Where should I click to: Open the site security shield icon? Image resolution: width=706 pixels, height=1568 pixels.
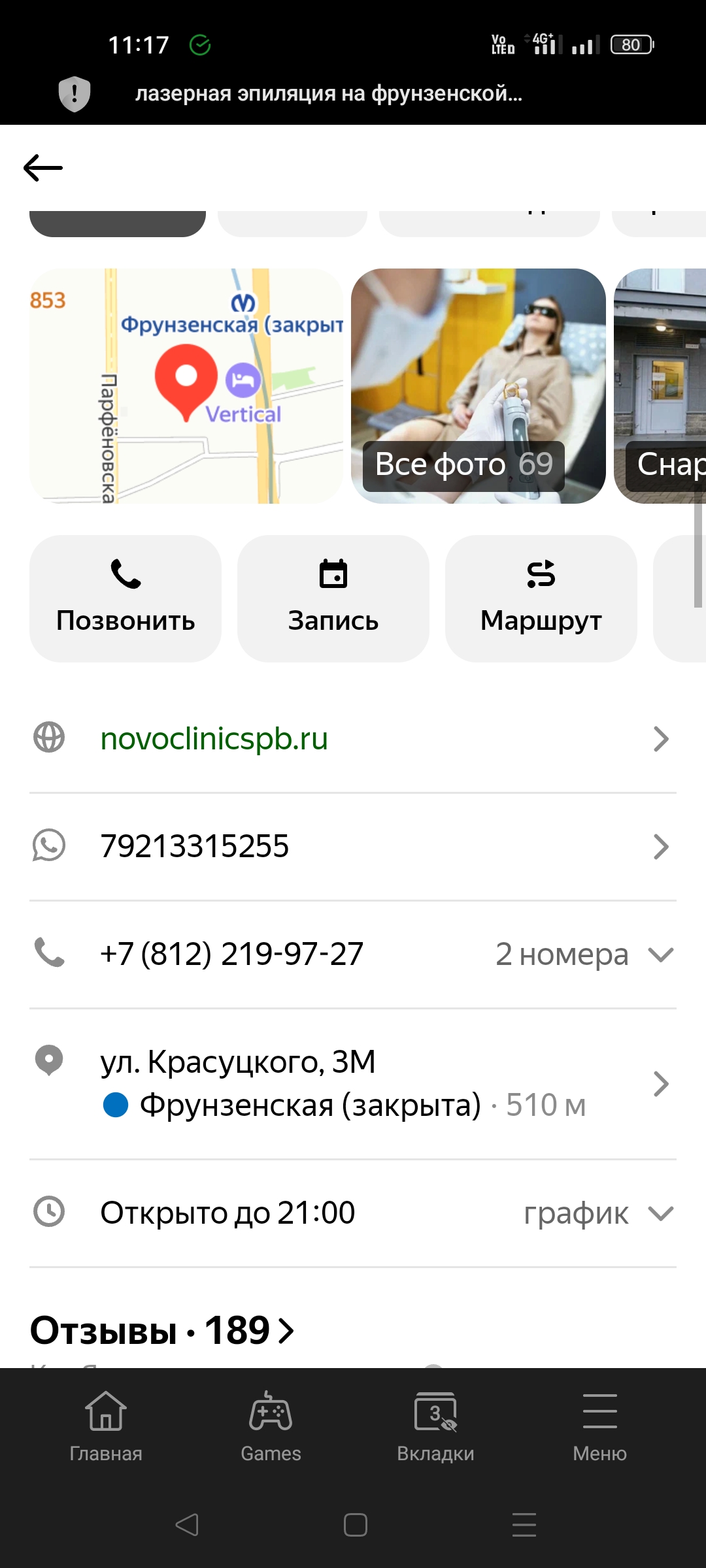tap(75, 93)
